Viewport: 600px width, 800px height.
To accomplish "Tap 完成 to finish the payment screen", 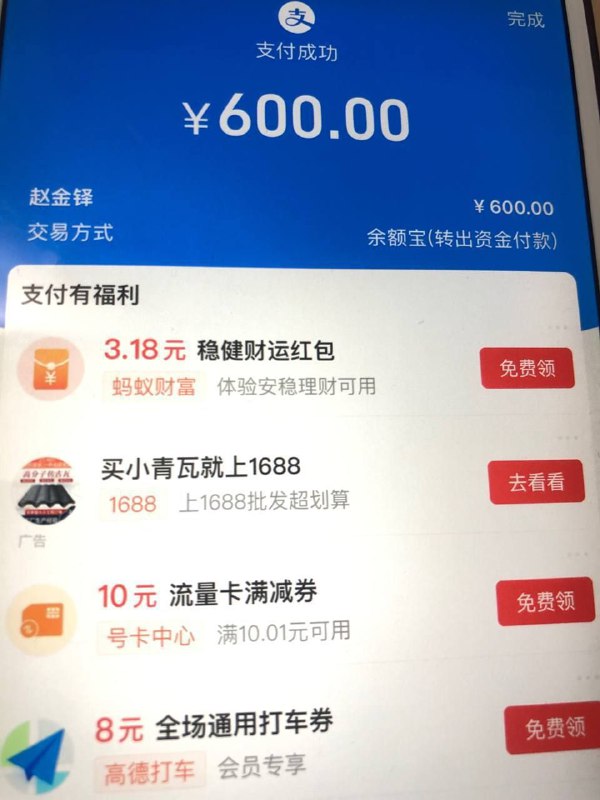I will 525,19.
